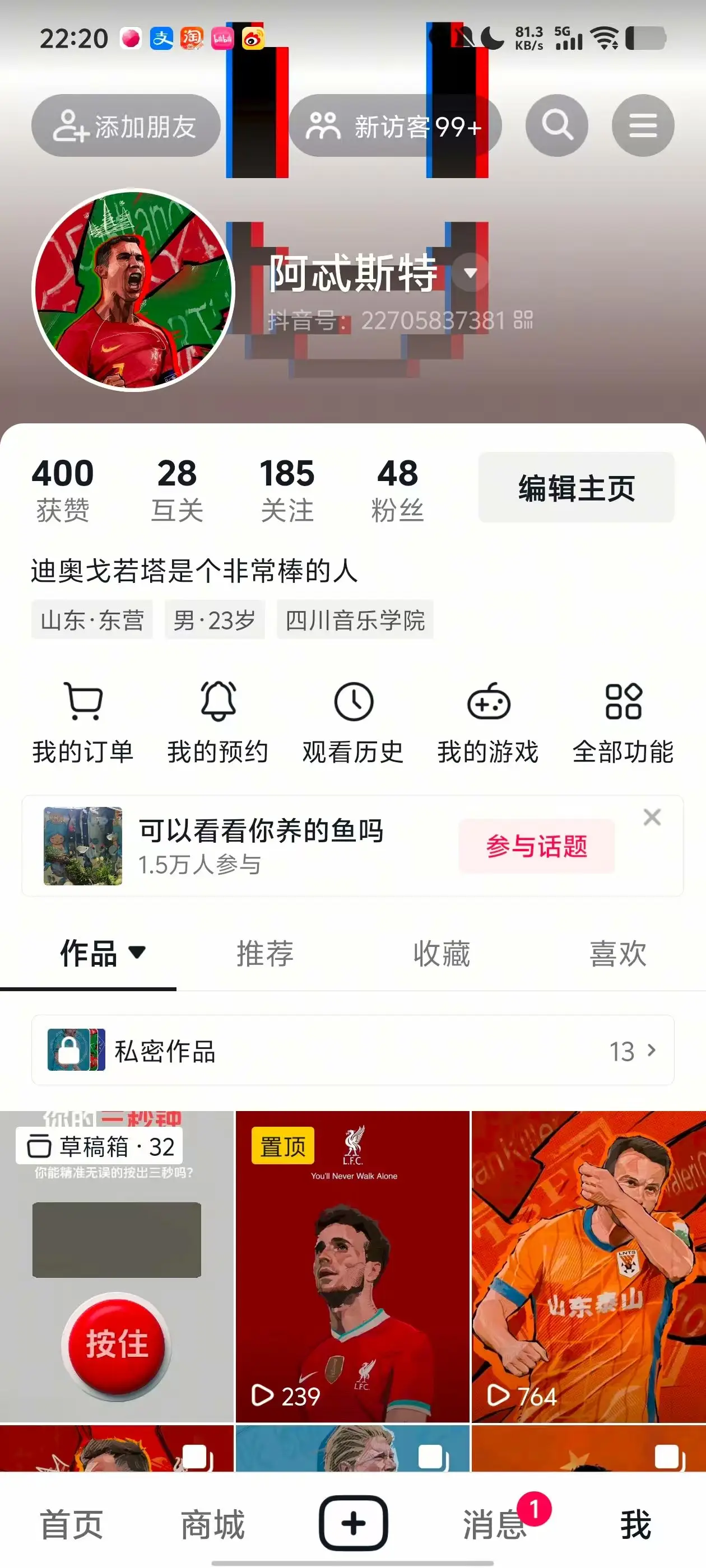
Task: Go to the 消息 tab
Action: (495, 1524)
